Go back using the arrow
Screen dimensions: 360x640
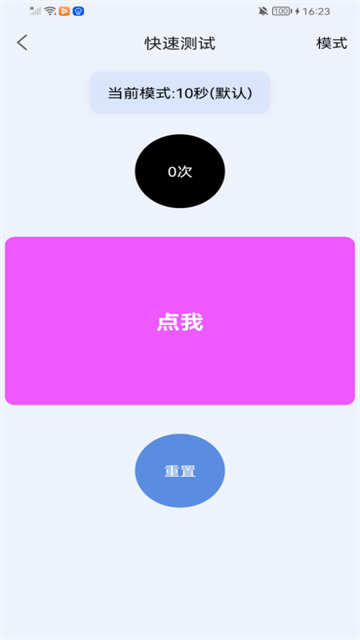pos(22,43)
